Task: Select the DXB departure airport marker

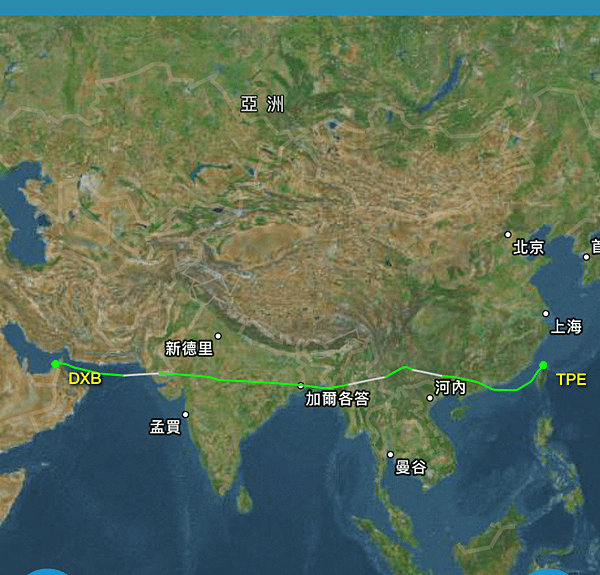Action: point(56,364)
